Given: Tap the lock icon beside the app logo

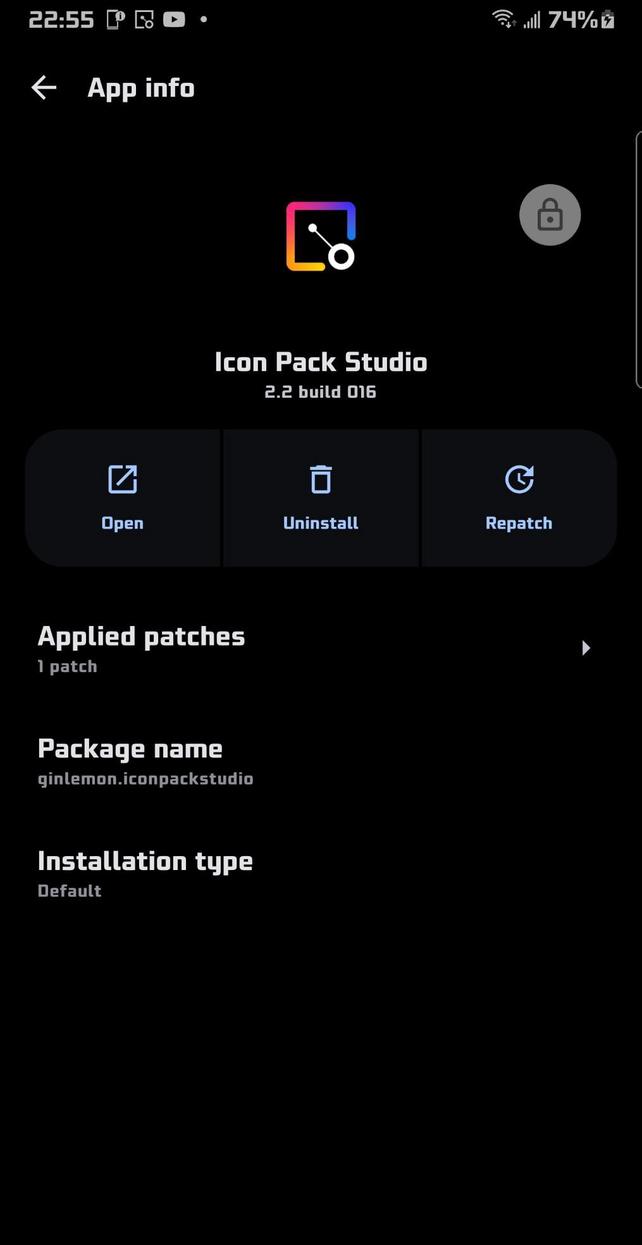Looking at the screenshot, I should coord(550,215).
